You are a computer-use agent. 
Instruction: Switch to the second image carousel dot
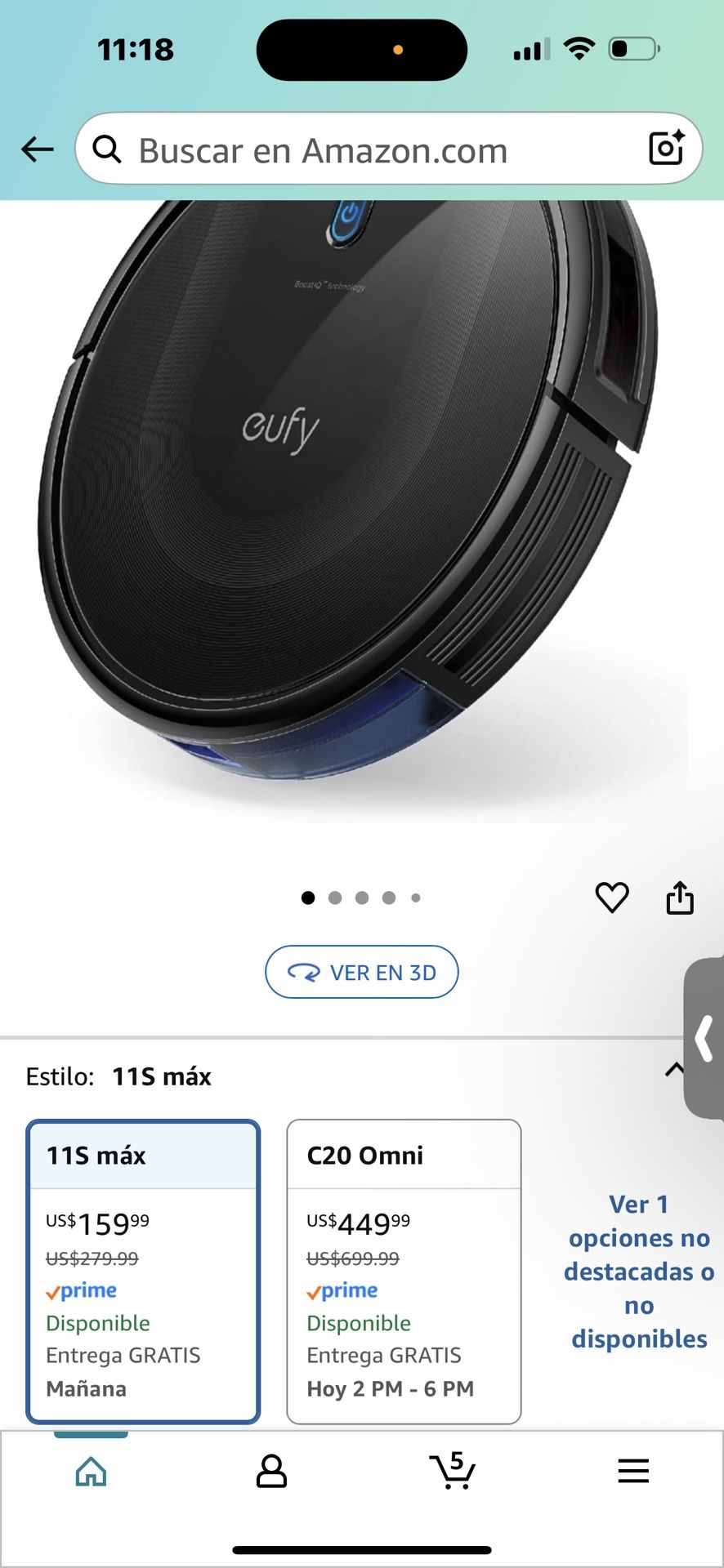coord(335,898)
